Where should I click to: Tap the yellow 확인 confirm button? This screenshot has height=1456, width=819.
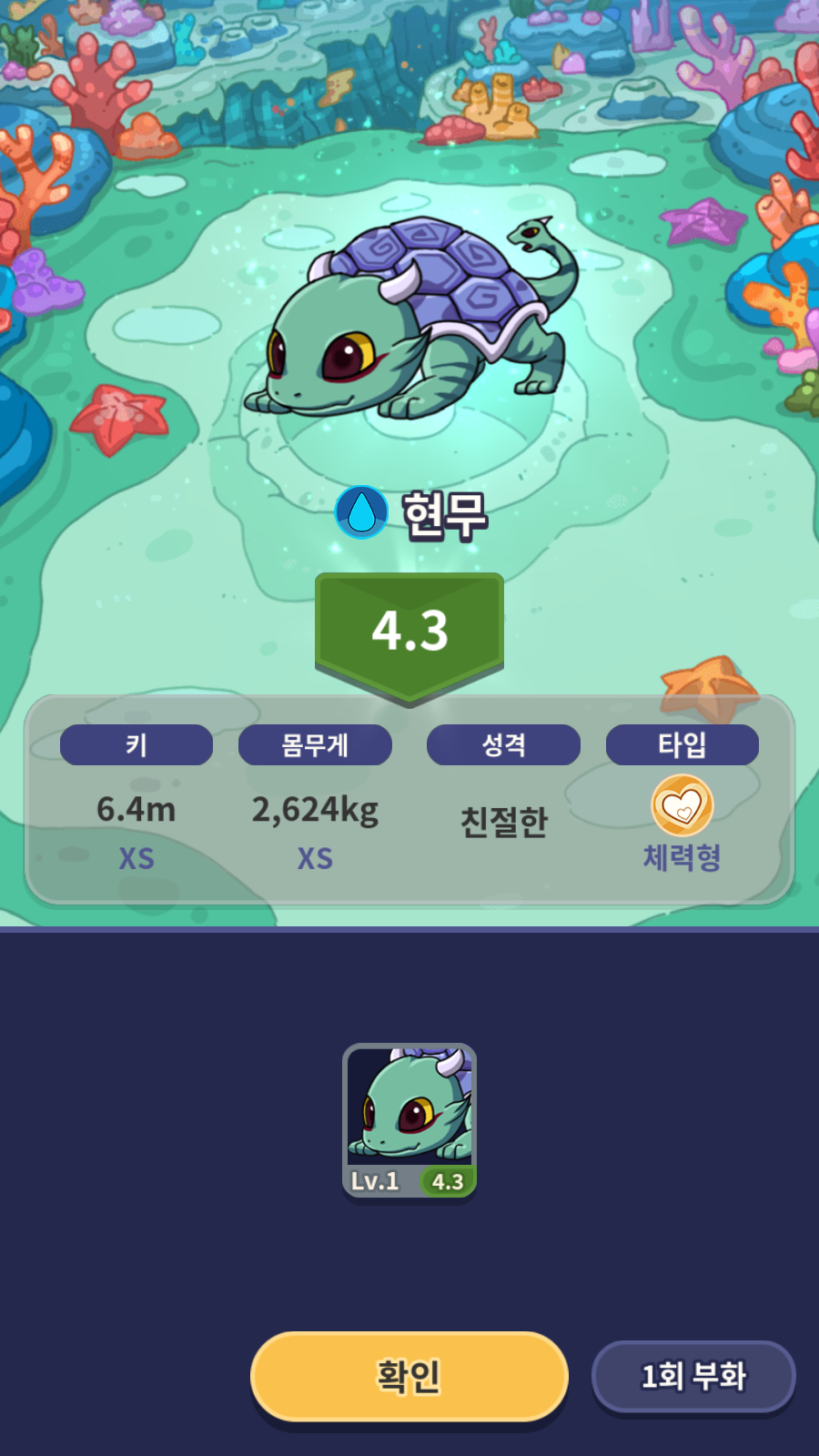[409, 1376]
